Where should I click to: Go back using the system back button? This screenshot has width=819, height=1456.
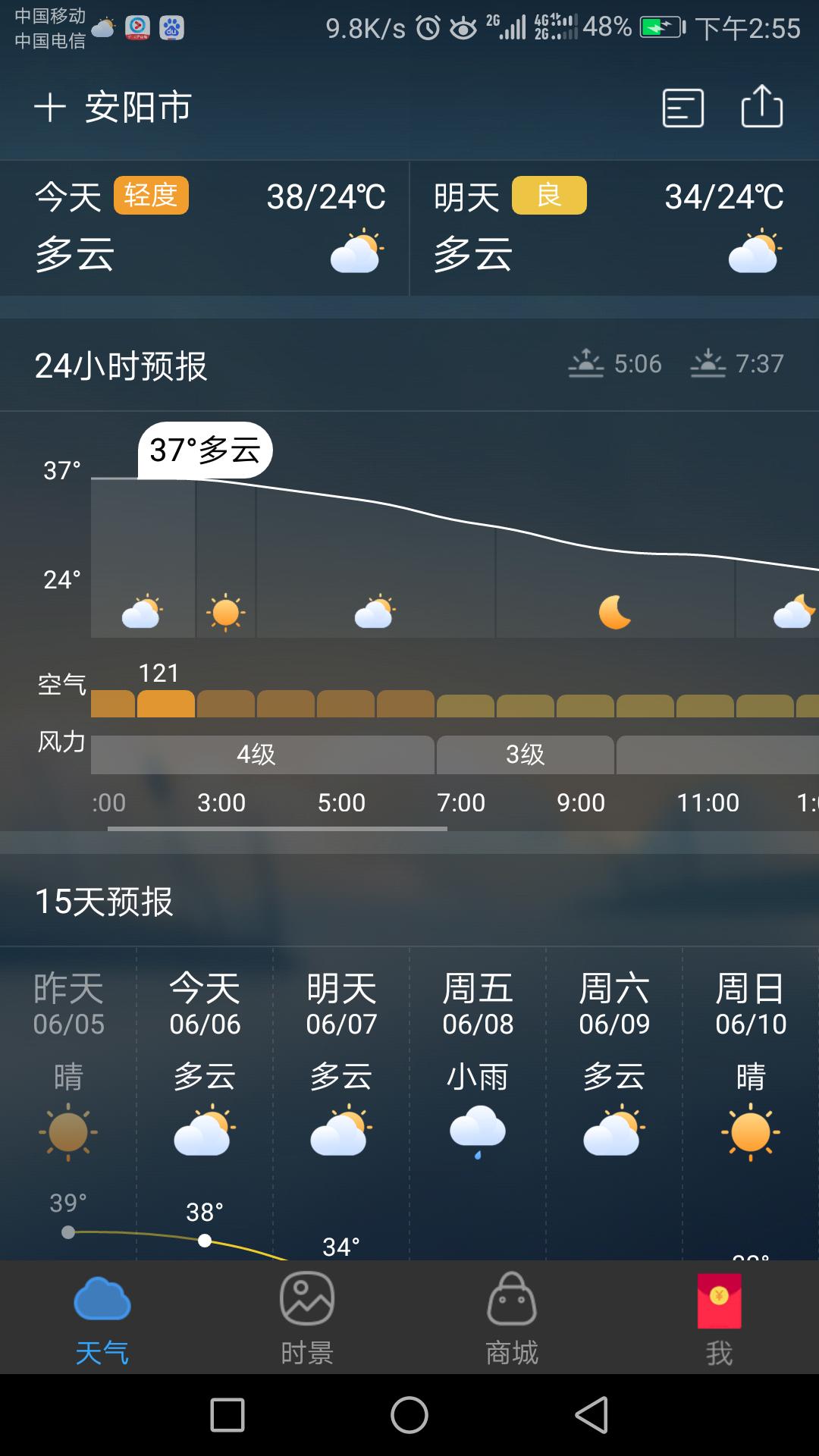point(591,1415)
